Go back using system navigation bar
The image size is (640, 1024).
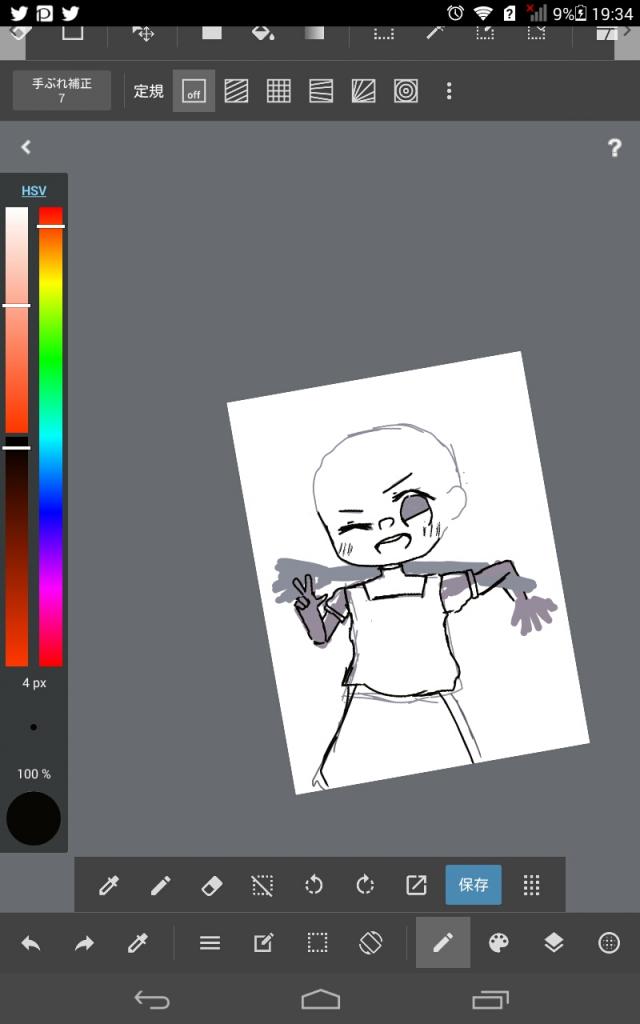click(152, 999)
